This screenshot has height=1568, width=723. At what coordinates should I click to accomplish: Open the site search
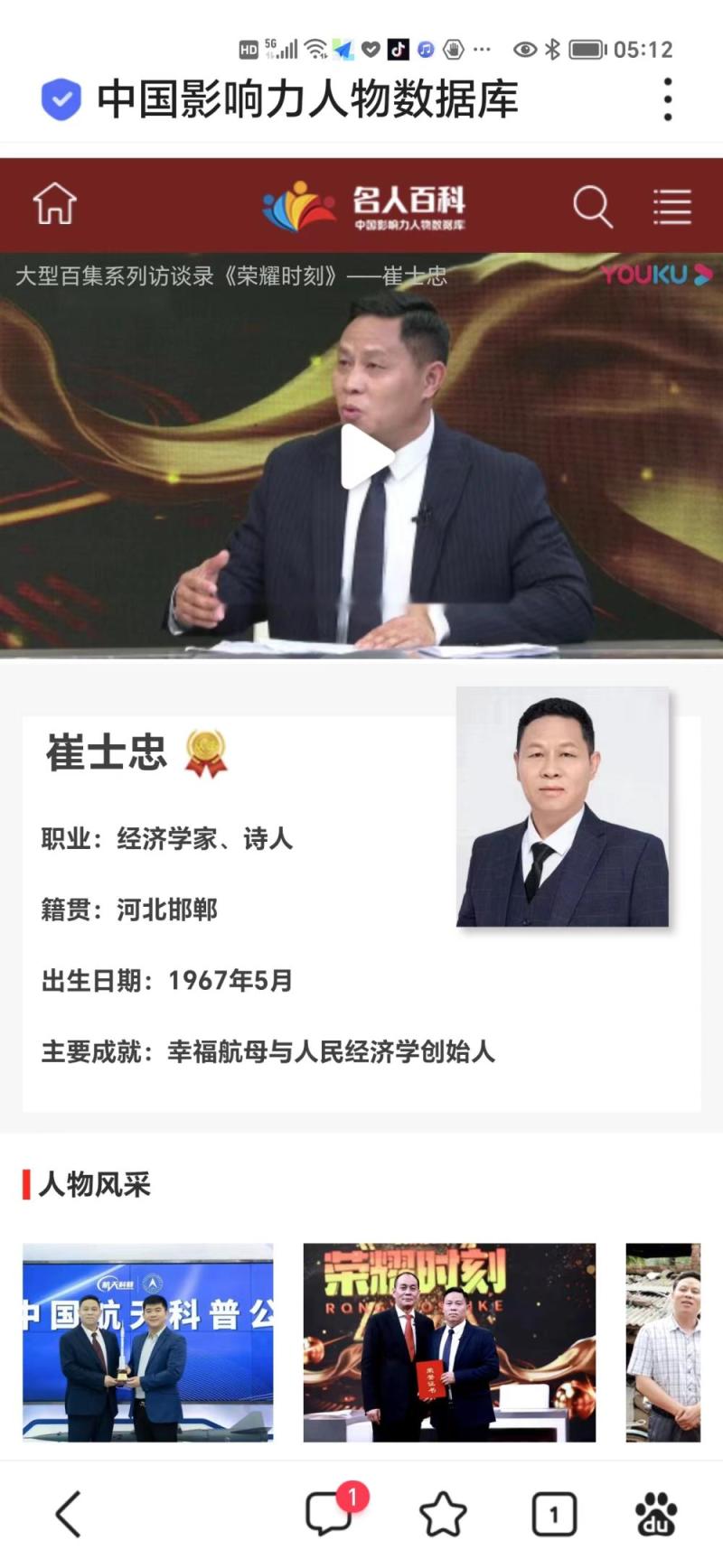pyautogui.click(x=593, y=206)
